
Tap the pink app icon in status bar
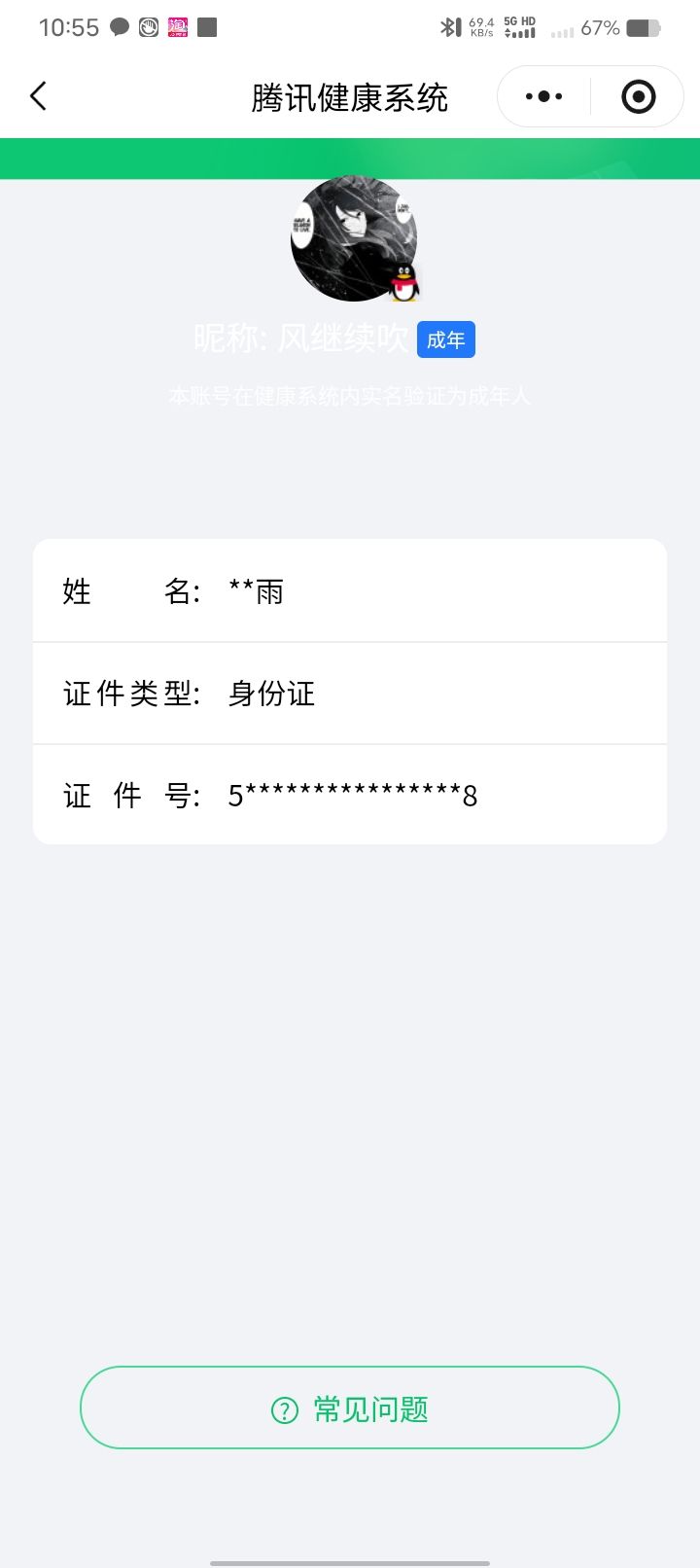176,27
